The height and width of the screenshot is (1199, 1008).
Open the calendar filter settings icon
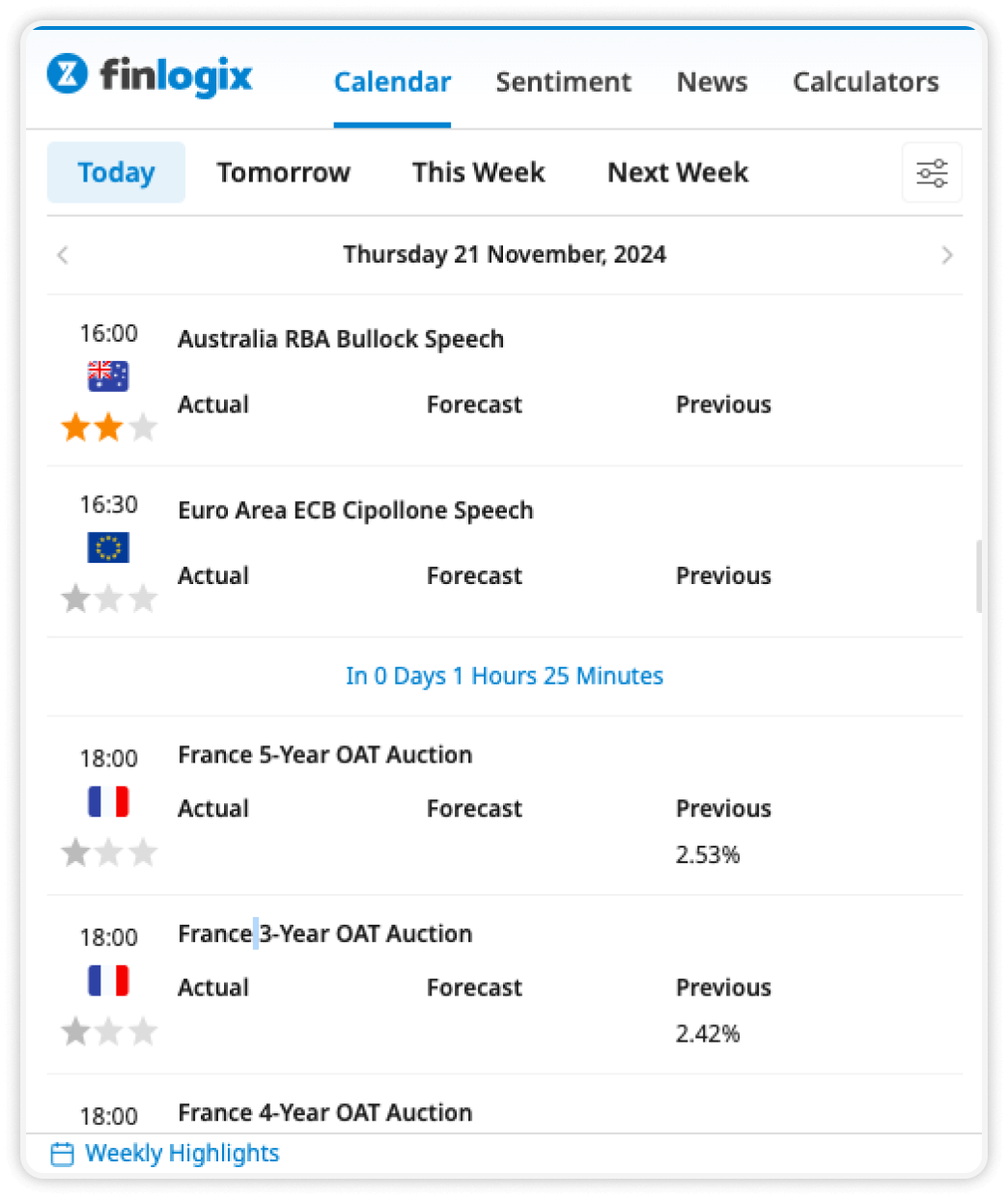click(931, 172)
